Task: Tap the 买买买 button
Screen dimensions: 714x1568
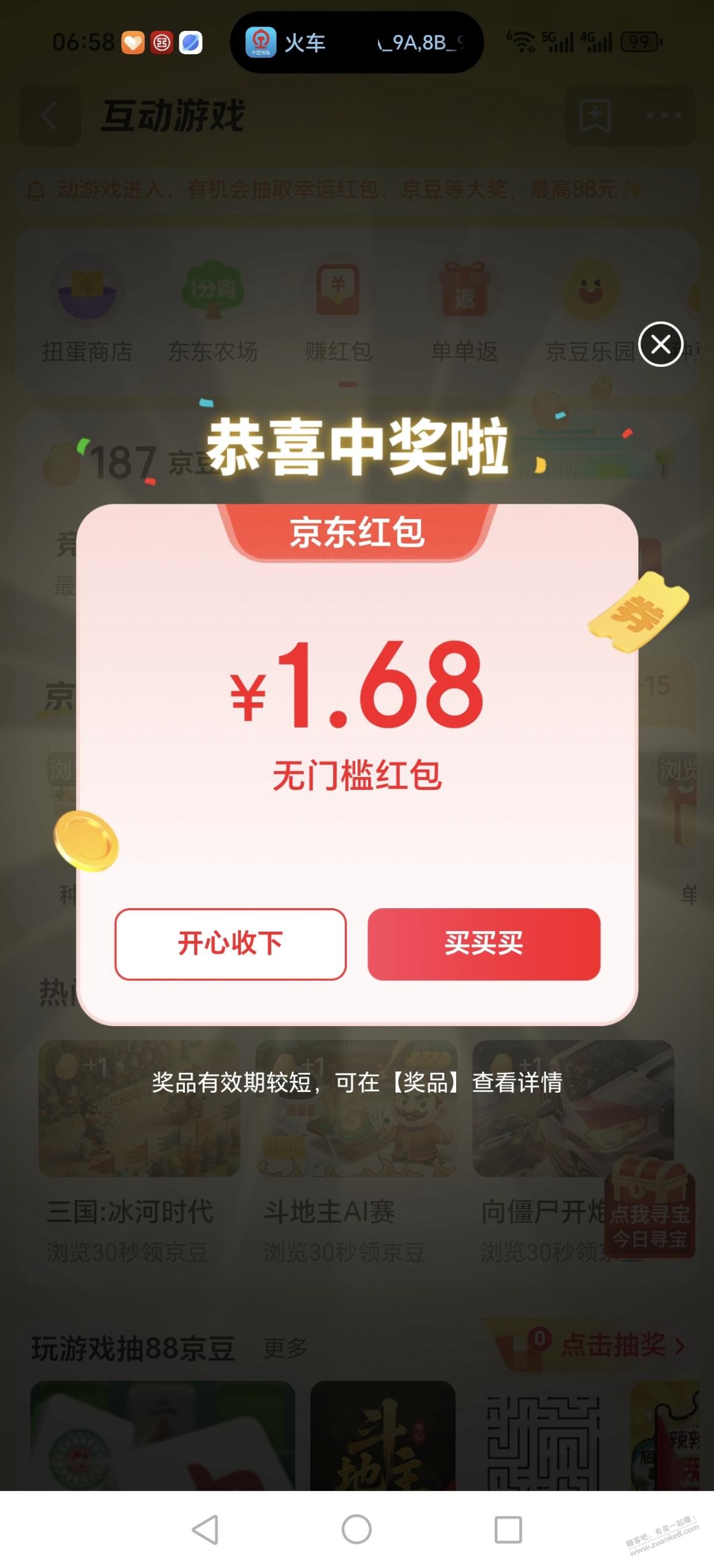Action: click(x=483, y=943)
